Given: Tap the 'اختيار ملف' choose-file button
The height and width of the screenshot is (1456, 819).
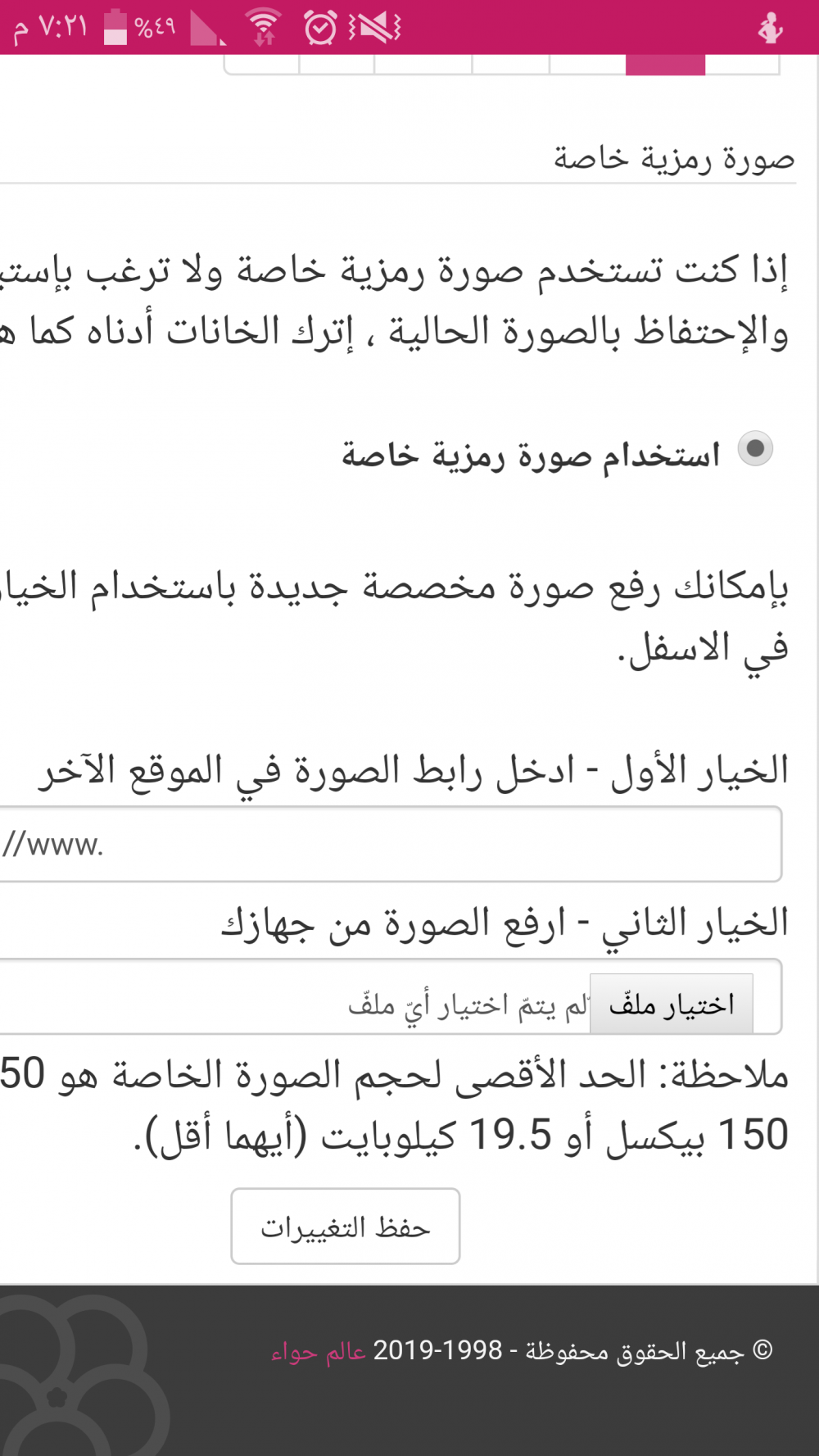Looking at the screenshot, I should [x=671, y=1004].
